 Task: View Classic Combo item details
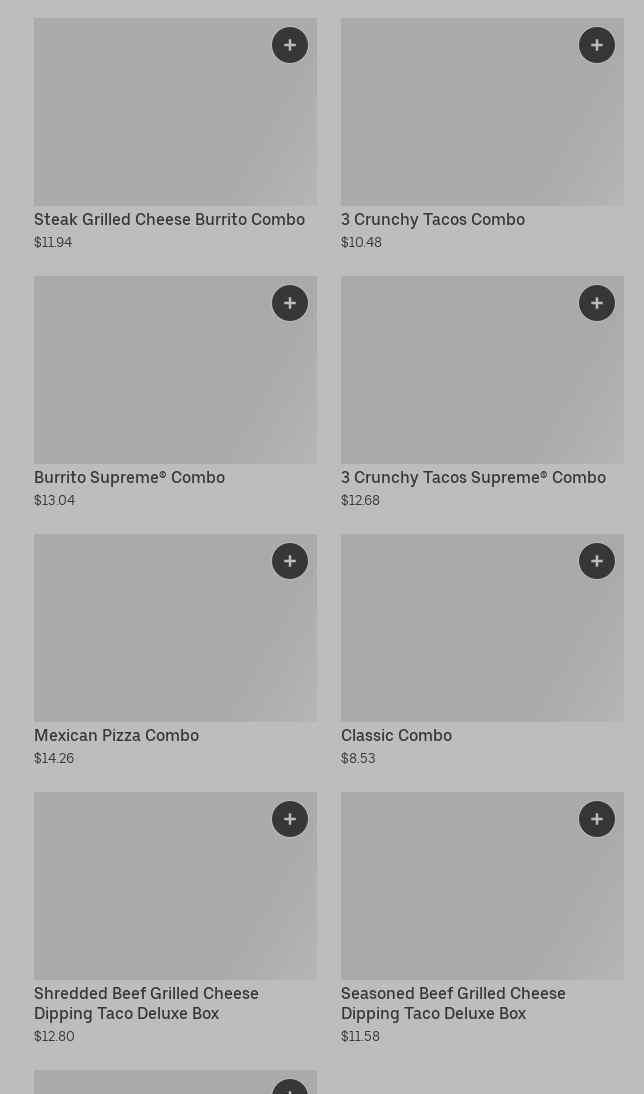pos(482,650)
